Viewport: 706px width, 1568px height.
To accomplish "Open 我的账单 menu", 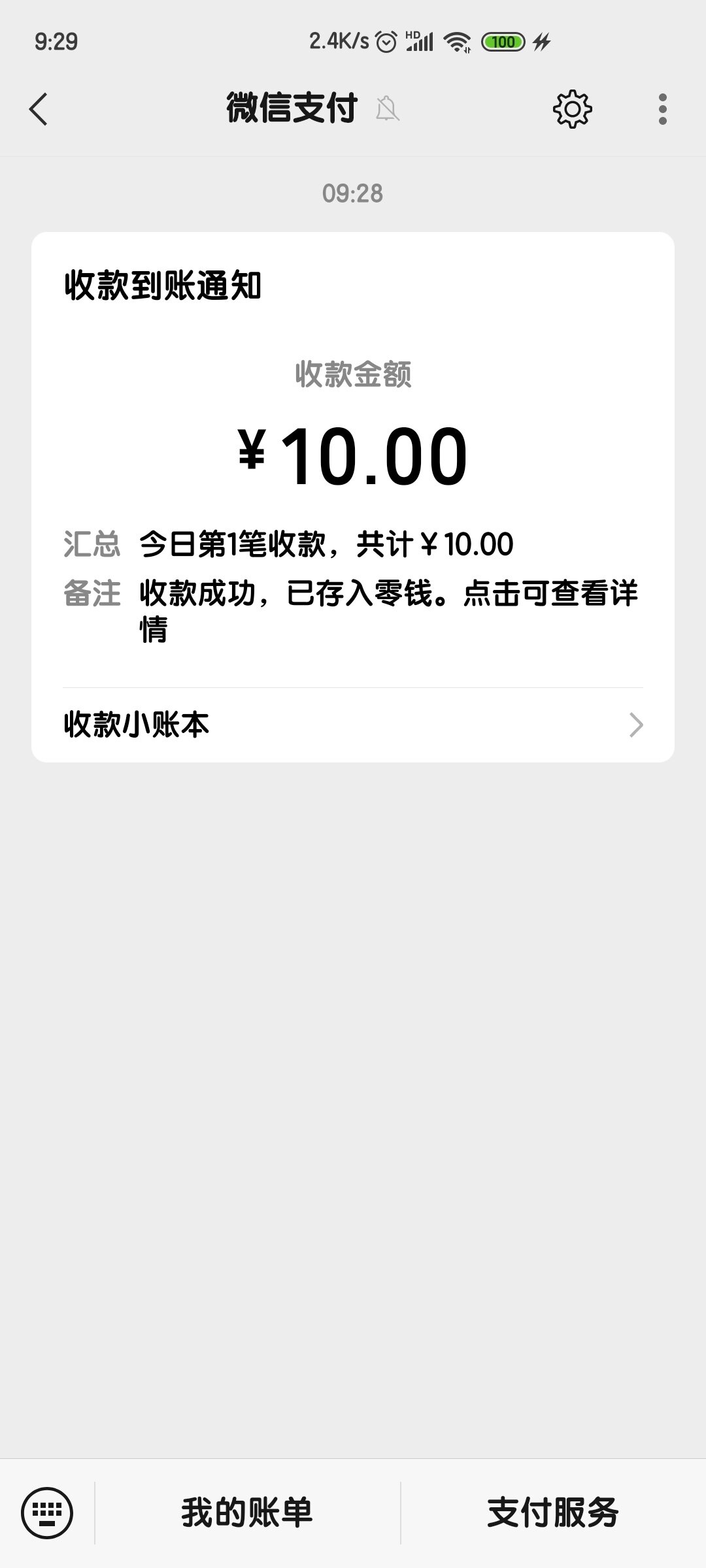I will coord(247,1512).
